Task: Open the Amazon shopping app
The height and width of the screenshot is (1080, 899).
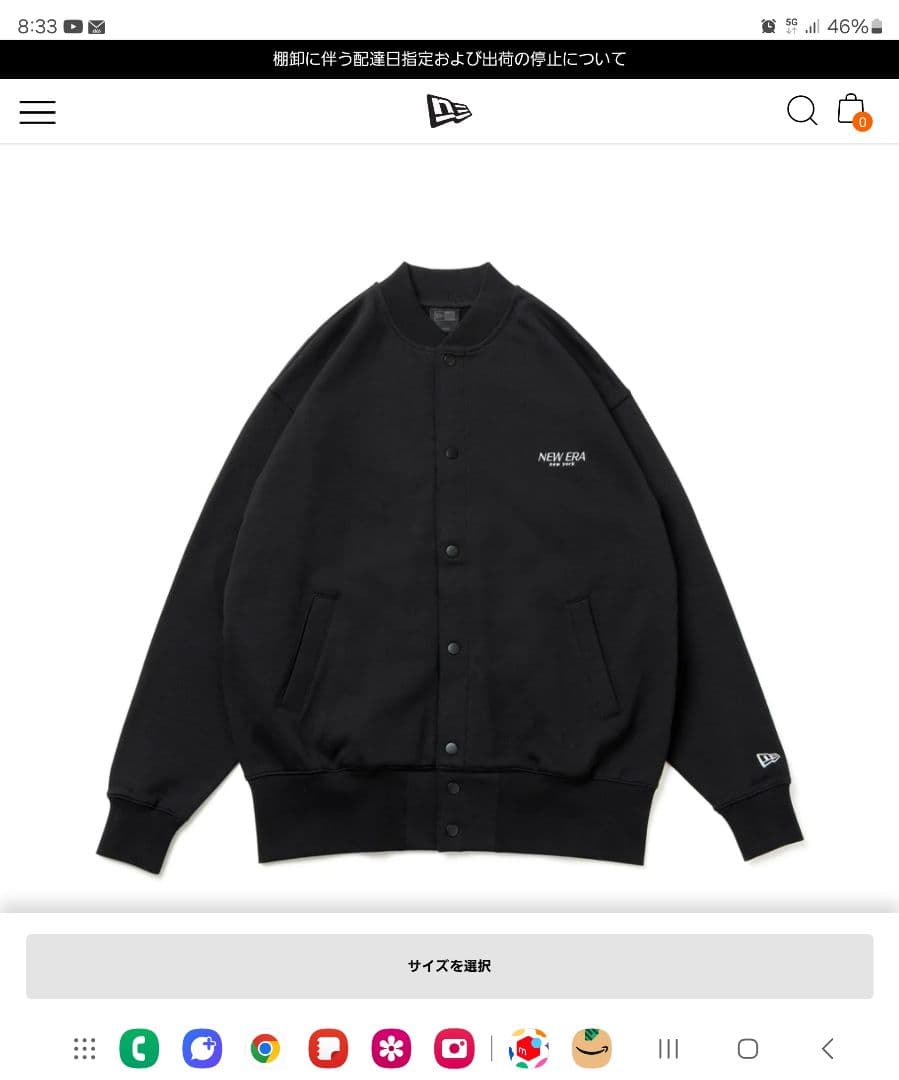Action: tap(592, 1048)
